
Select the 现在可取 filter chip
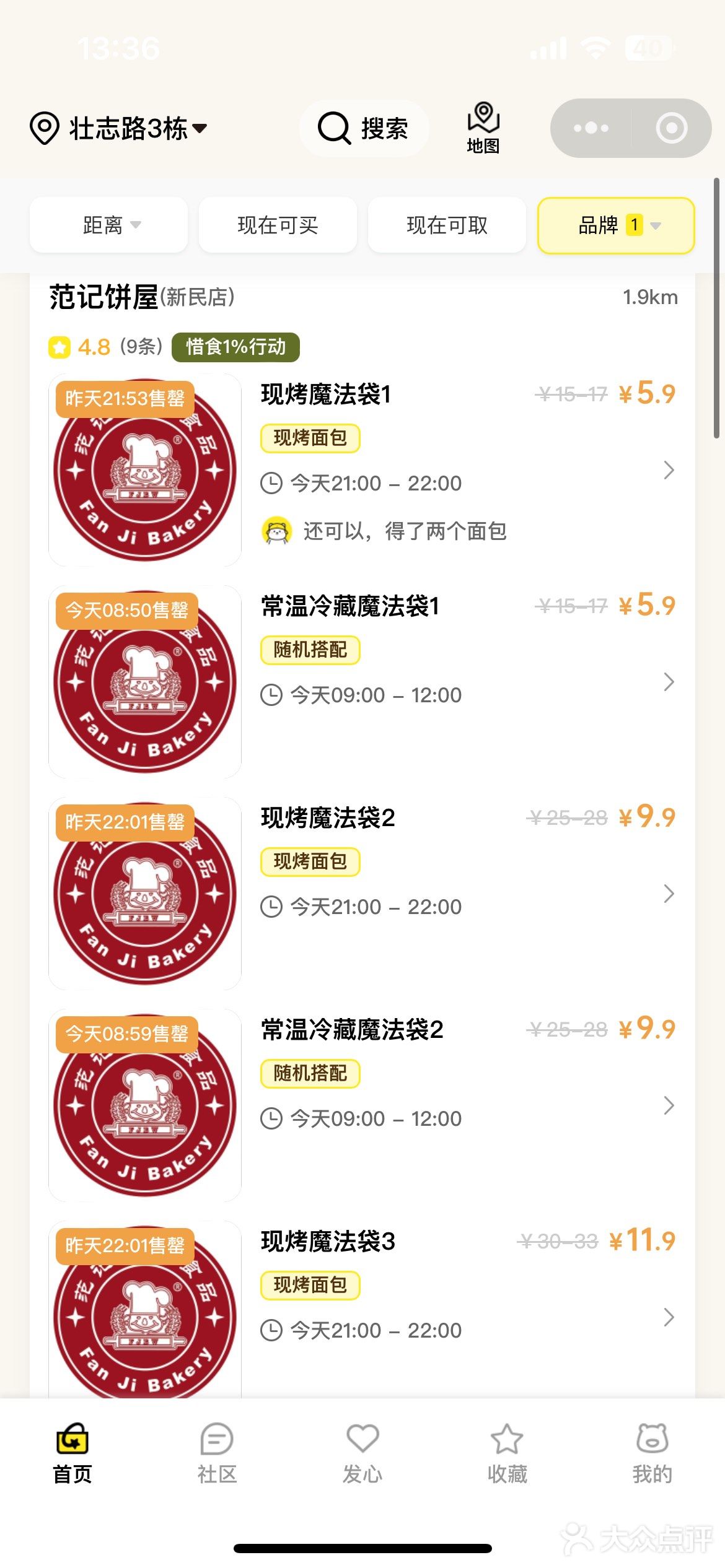coord(447,225)
